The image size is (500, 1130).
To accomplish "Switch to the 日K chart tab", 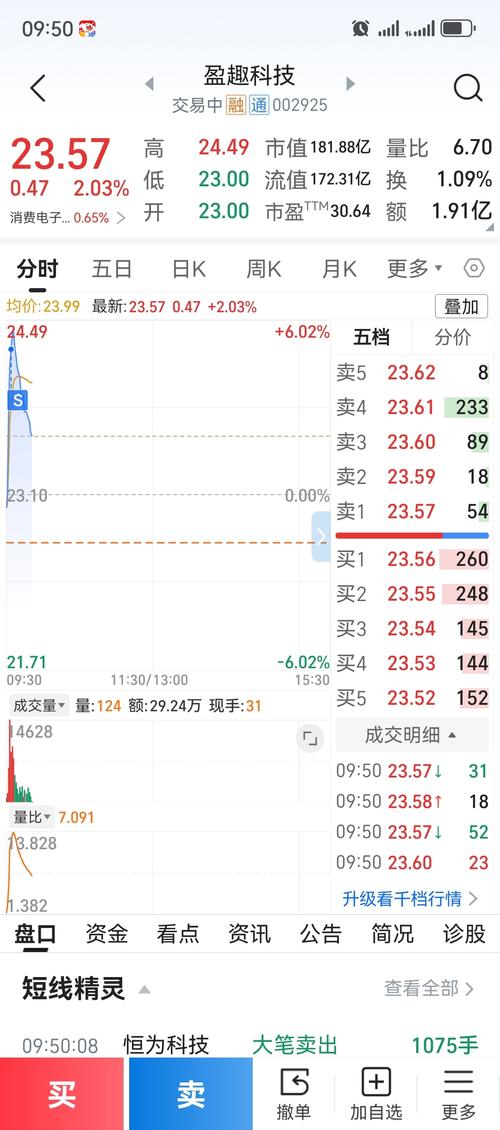I will pos(189,270).
